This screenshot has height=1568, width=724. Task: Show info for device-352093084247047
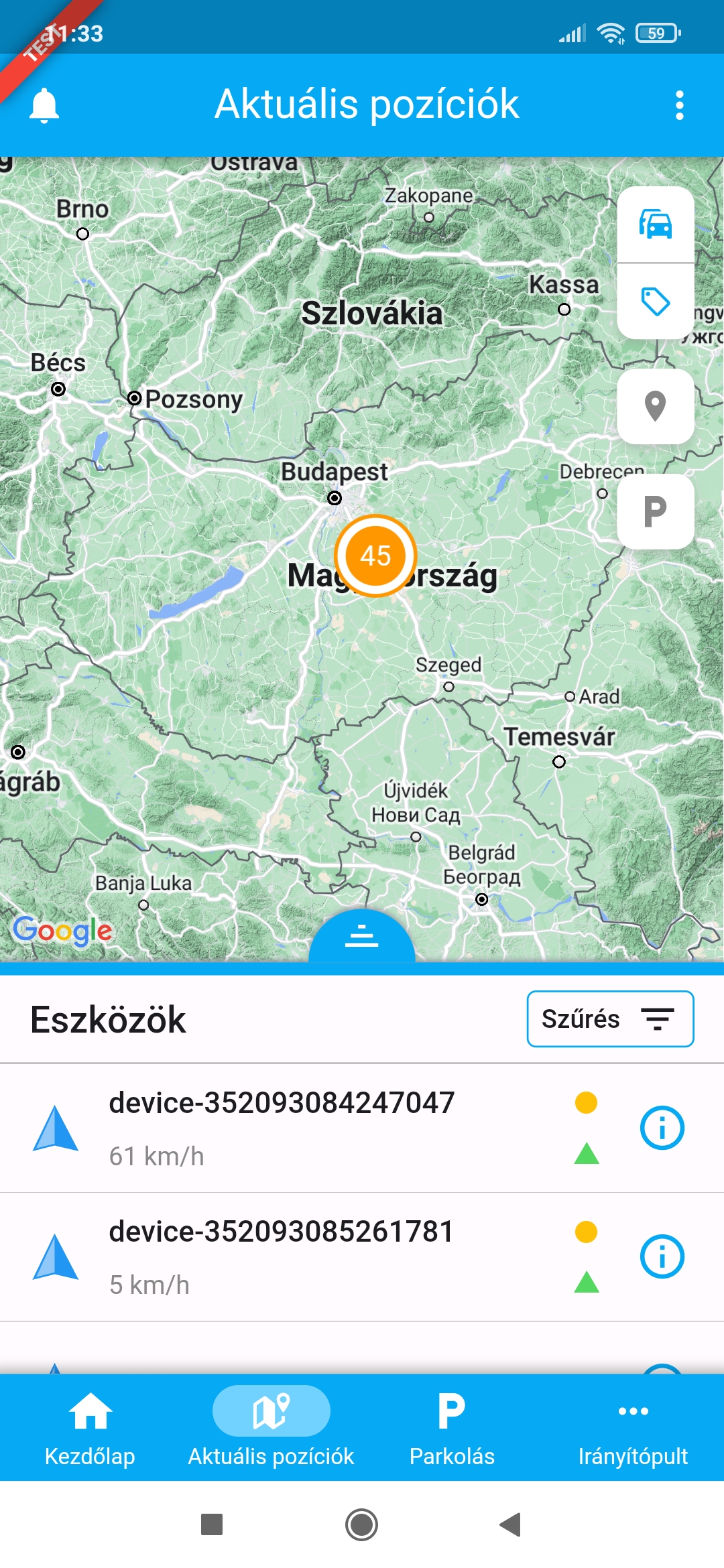pyautogui.click(x=662, y=1128)
